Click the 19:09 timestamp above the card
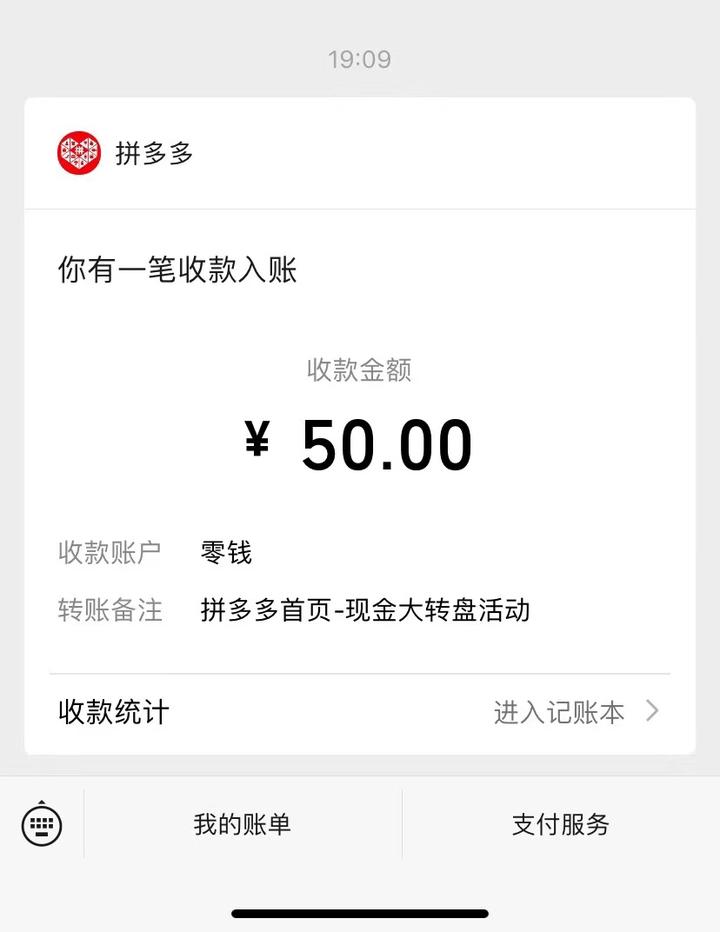Viewport: 720px width, 932px height. click(x=359, y=59)
